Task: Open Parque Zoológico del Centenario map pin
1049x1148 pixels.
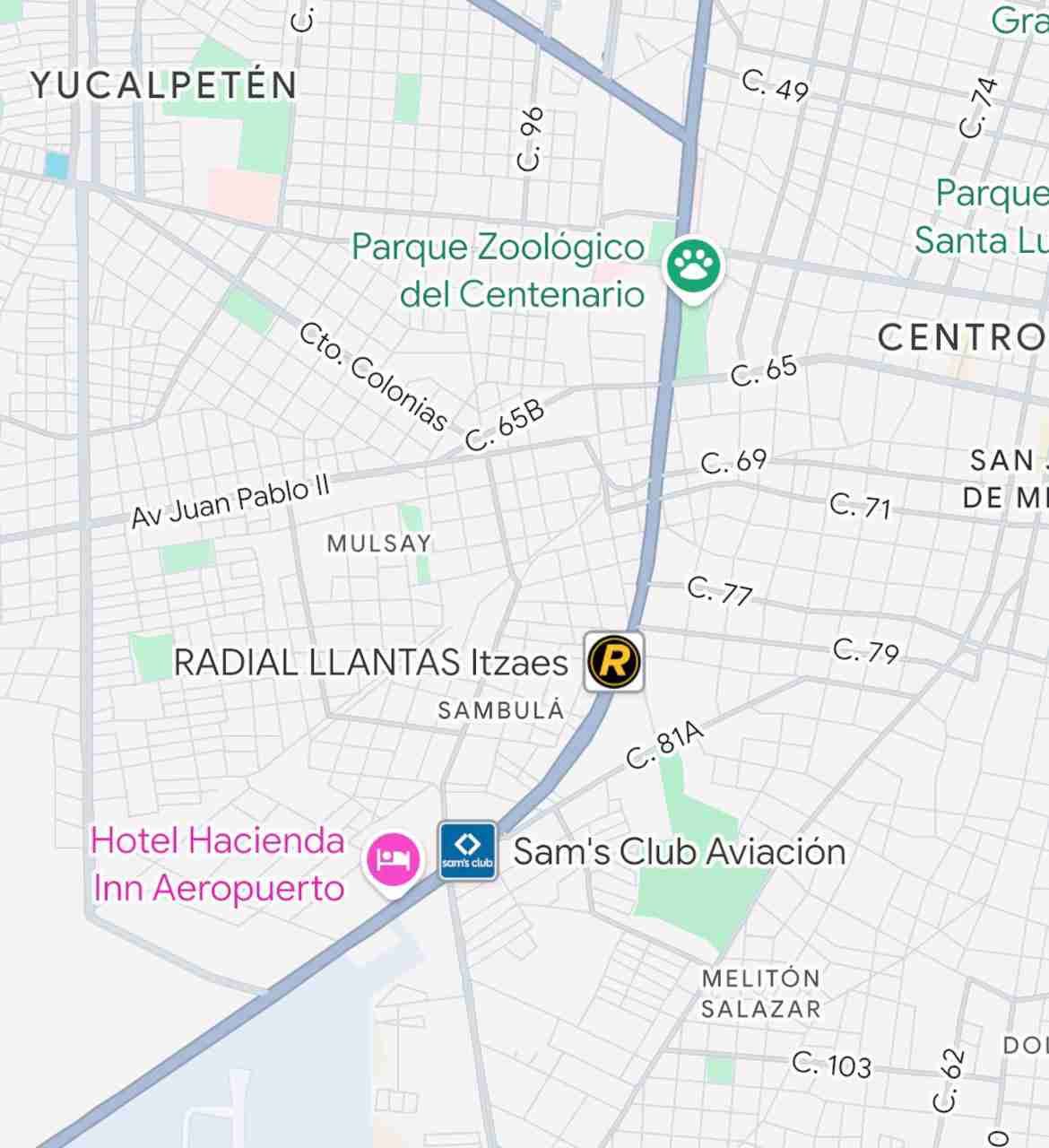Action: (x=693, y=265)
